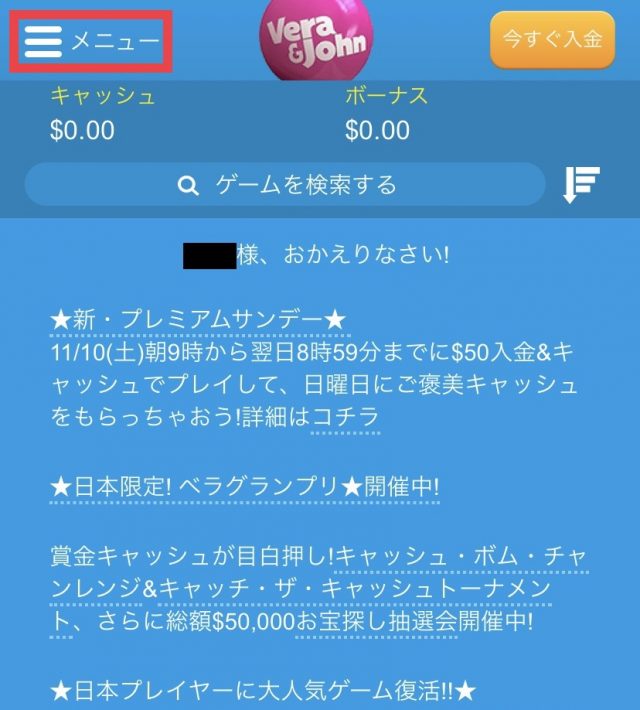Open the 新・プレミアムサンデー promotion link
The image size is (640, 710).
(198, 319)
